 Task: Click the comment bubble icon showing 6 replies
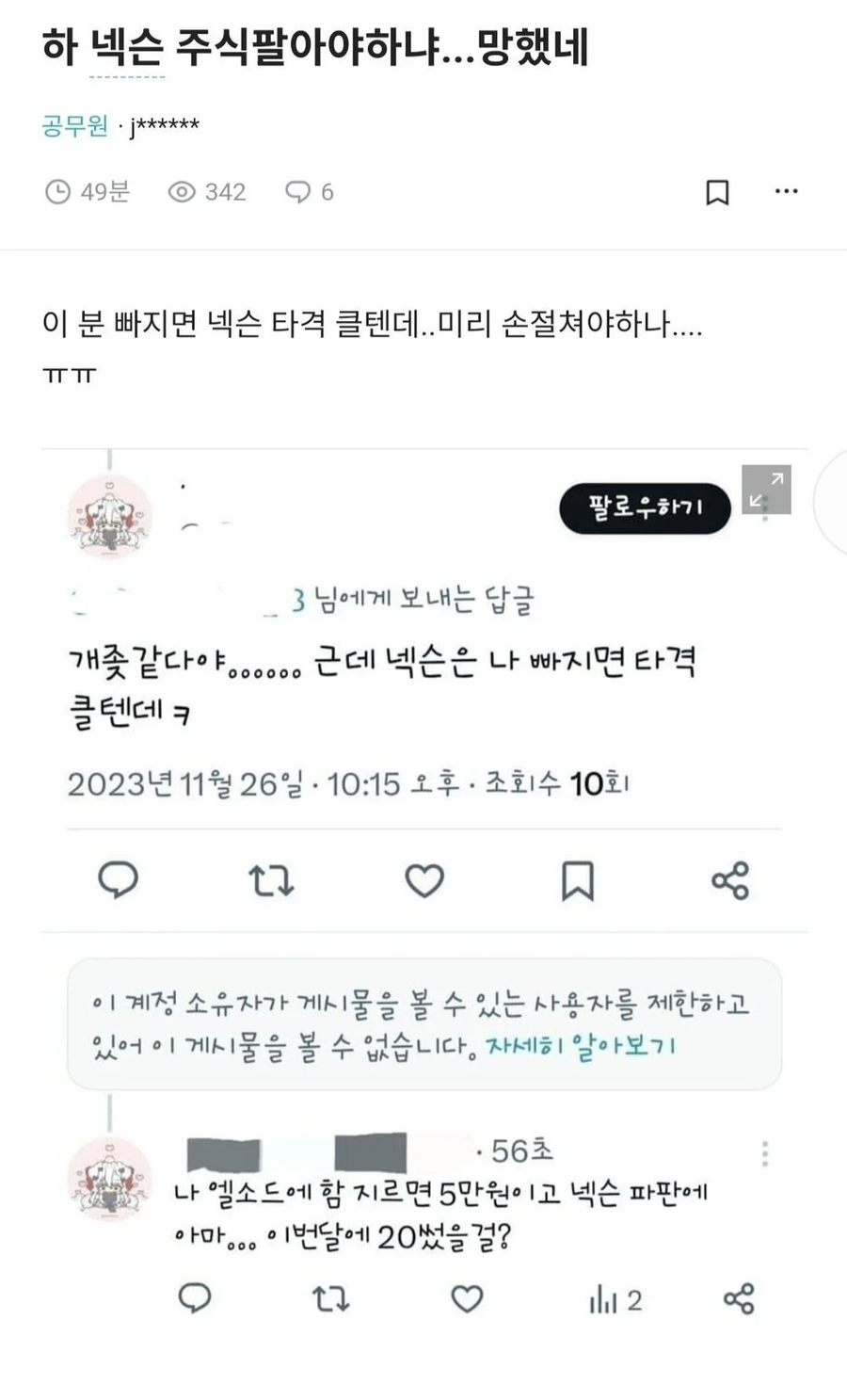[299, 192]
